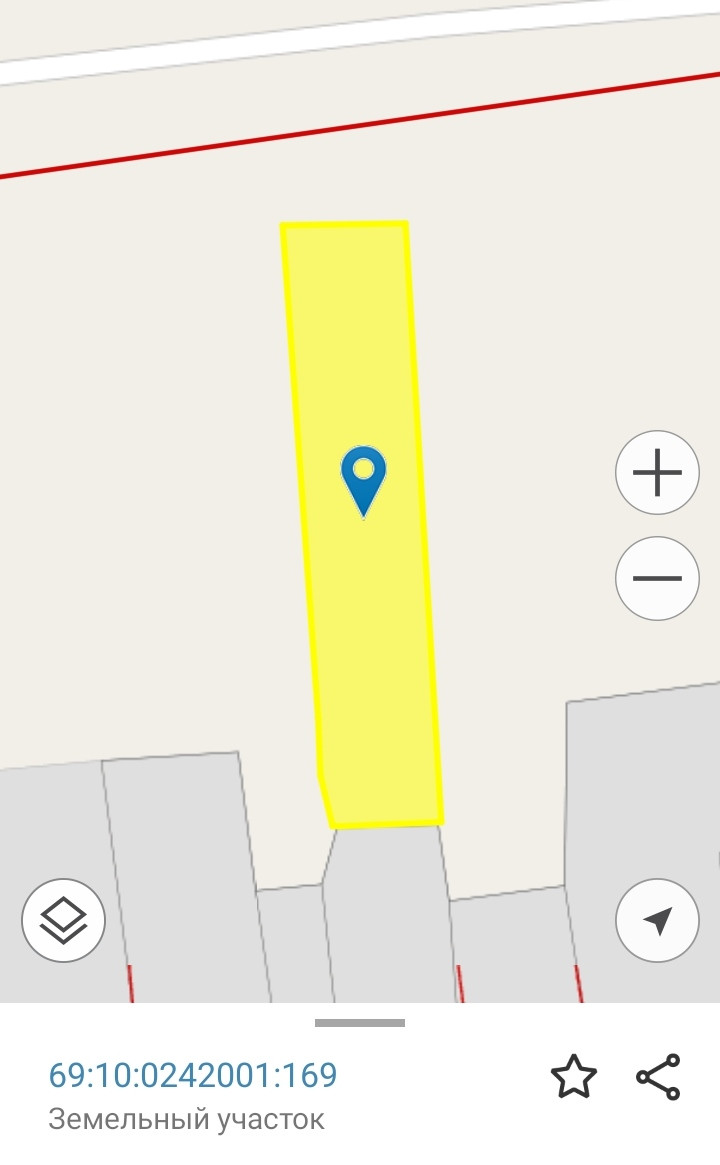This screenshot has width=720, height=1165.
Task: Center map on my location
Action: [657, 921]
